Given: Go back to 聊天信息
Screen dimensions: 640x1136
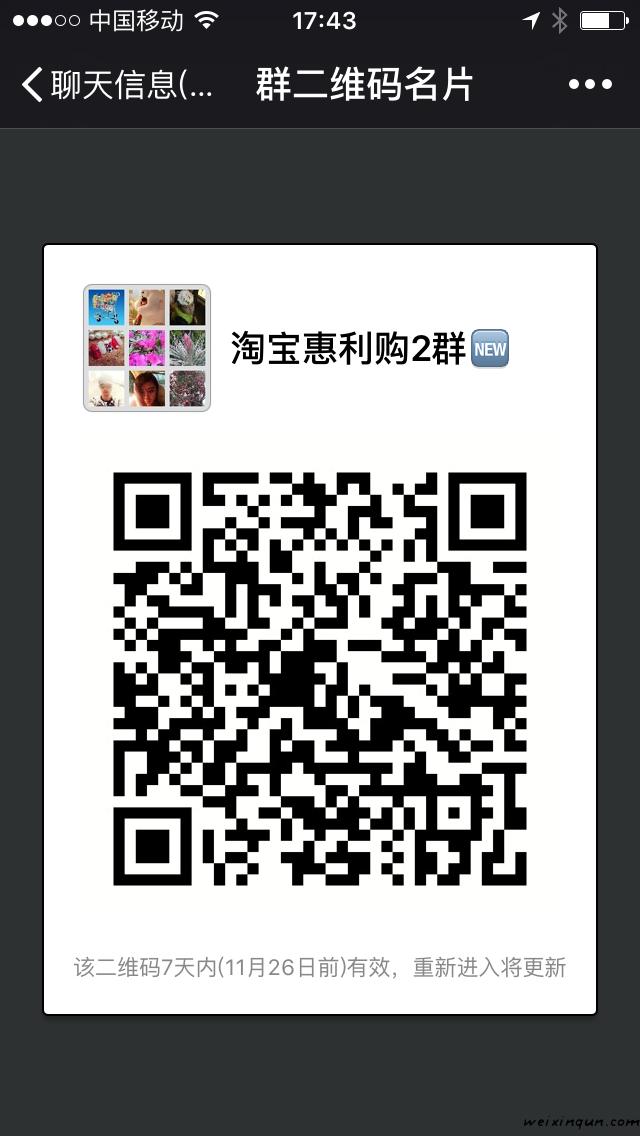Looking at the screenshot, I should pos(115,86).
